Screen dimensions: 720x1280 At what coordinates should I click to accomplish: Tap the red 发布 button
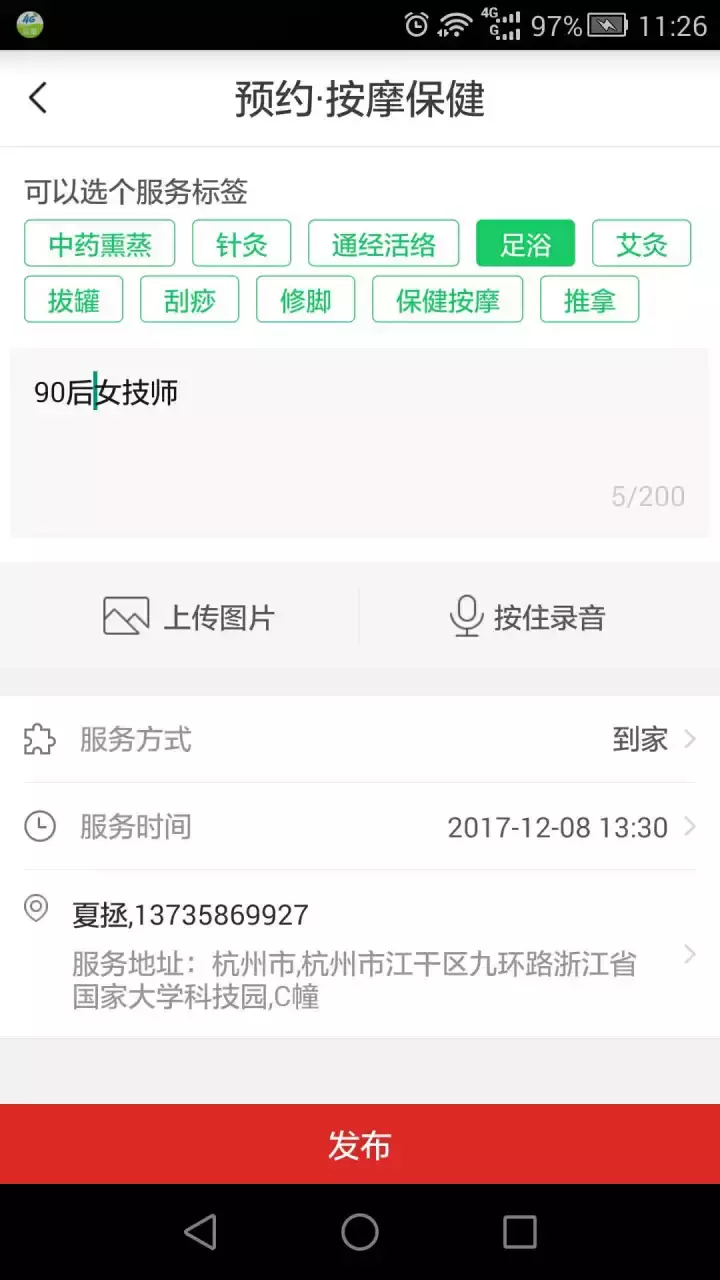click(x=360, y=1145)
